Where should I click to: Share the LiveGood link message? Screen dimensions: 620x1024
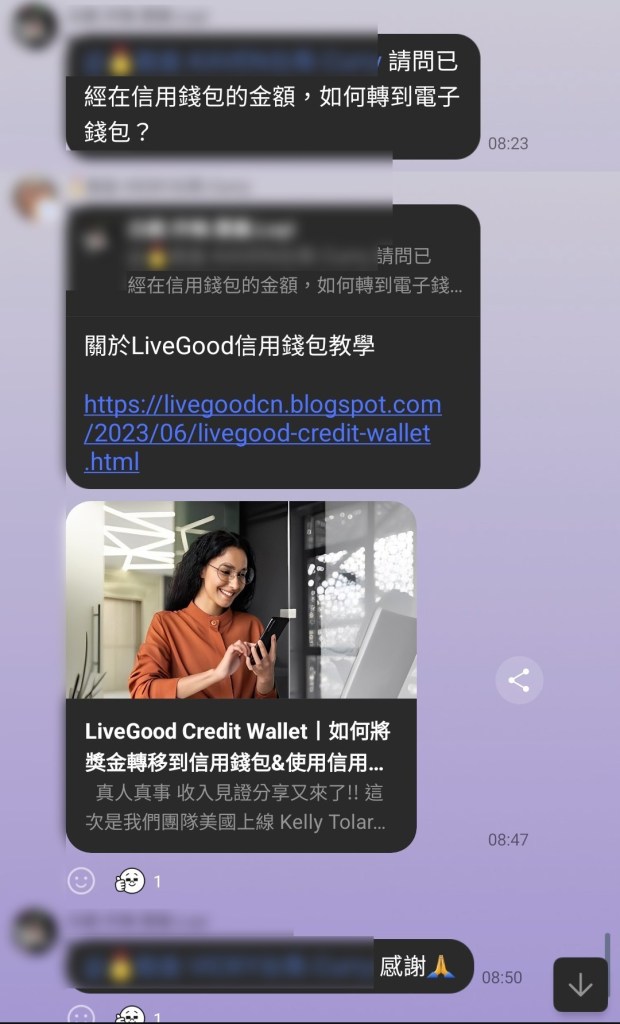click(x=519, y=681)
